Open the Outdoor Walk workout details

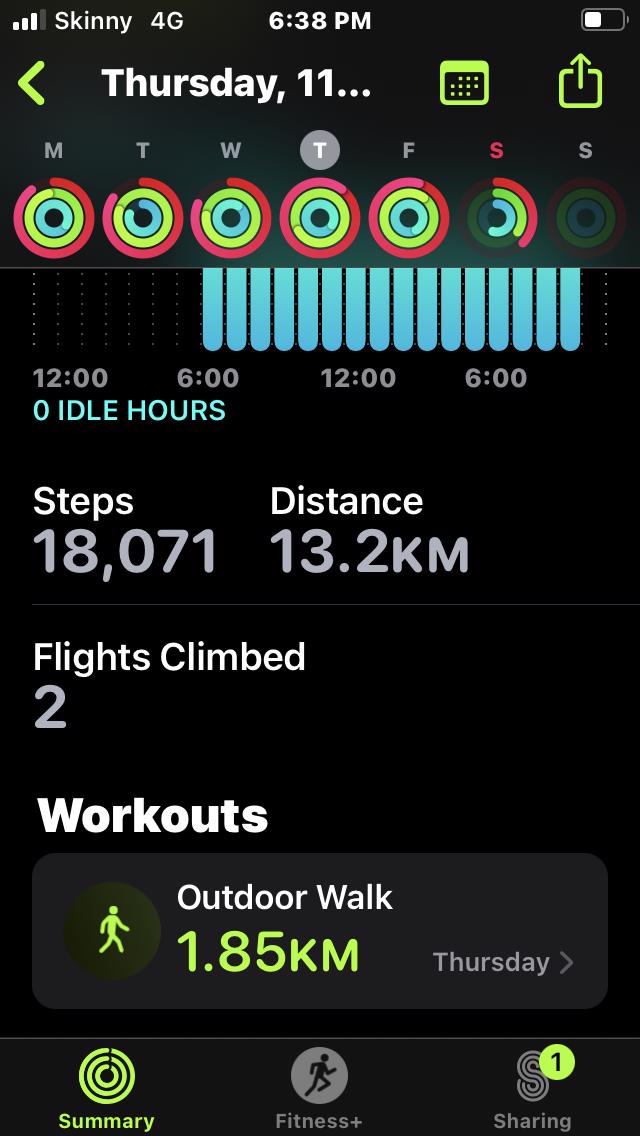coord(320,930)
